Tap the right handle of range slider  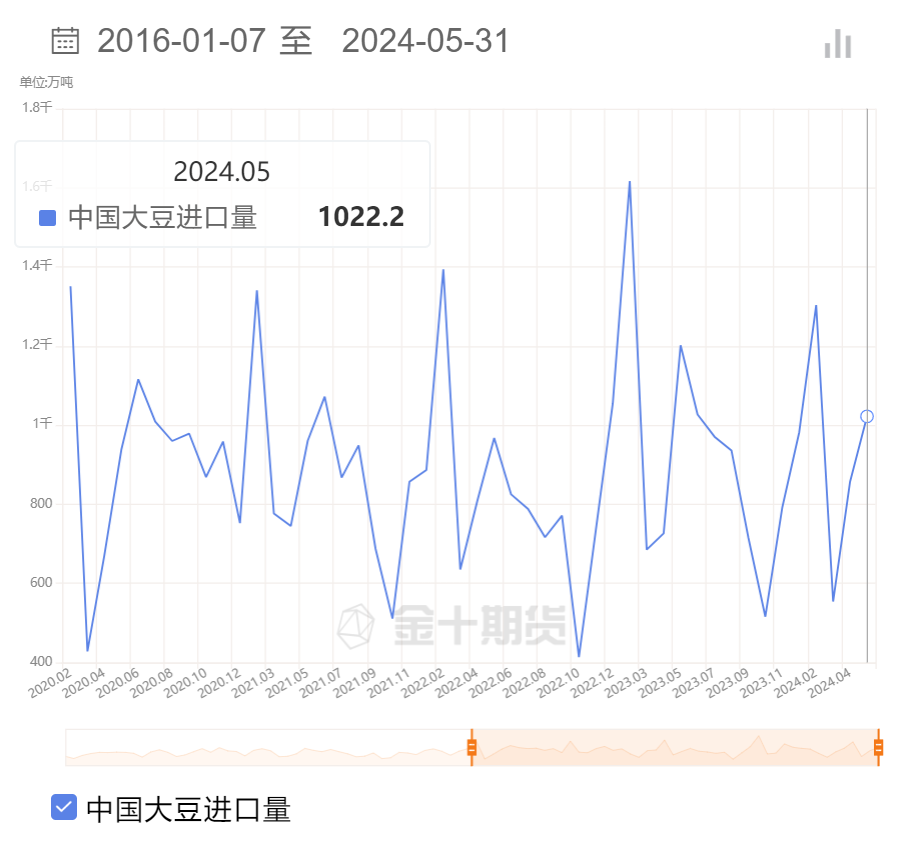tap(878, 747)
